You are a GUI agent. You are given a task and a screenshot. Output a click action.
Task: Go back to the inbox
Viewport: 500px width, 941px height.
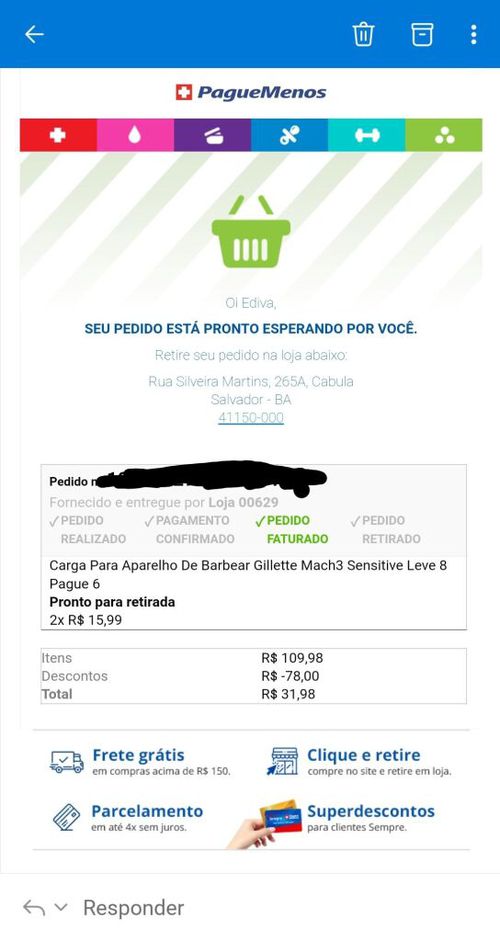point(34,34)
